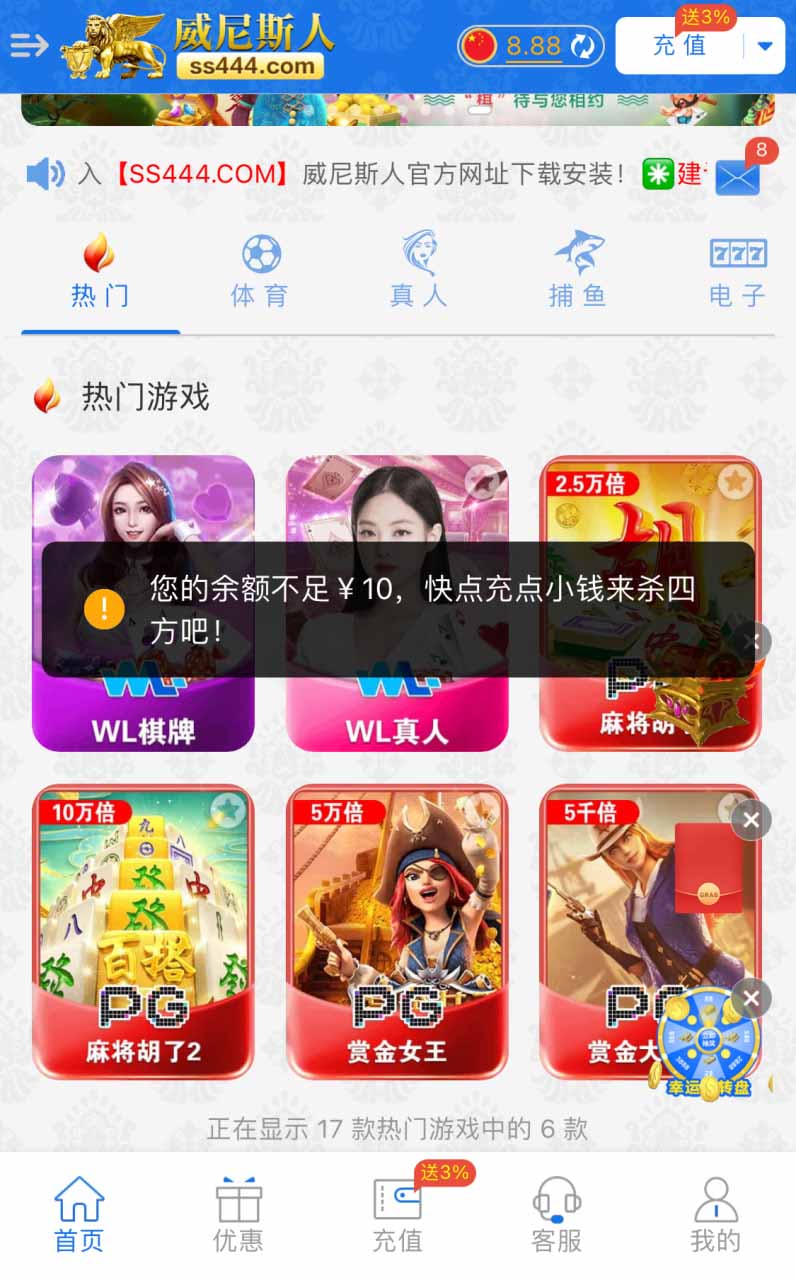Viewport: 796px width, 1280px height.
Task: Expand the dropdown arrow beside 充值
Action: [x=765, y=46]
